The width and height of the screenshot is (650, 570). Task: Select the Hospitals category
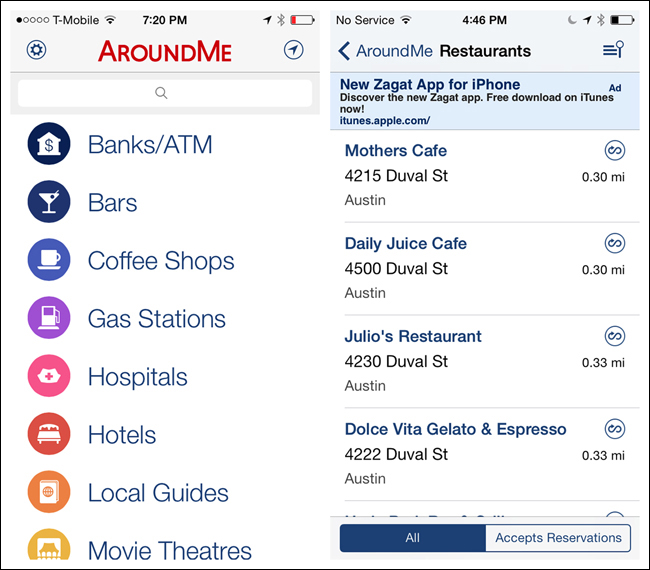[137, 377]
